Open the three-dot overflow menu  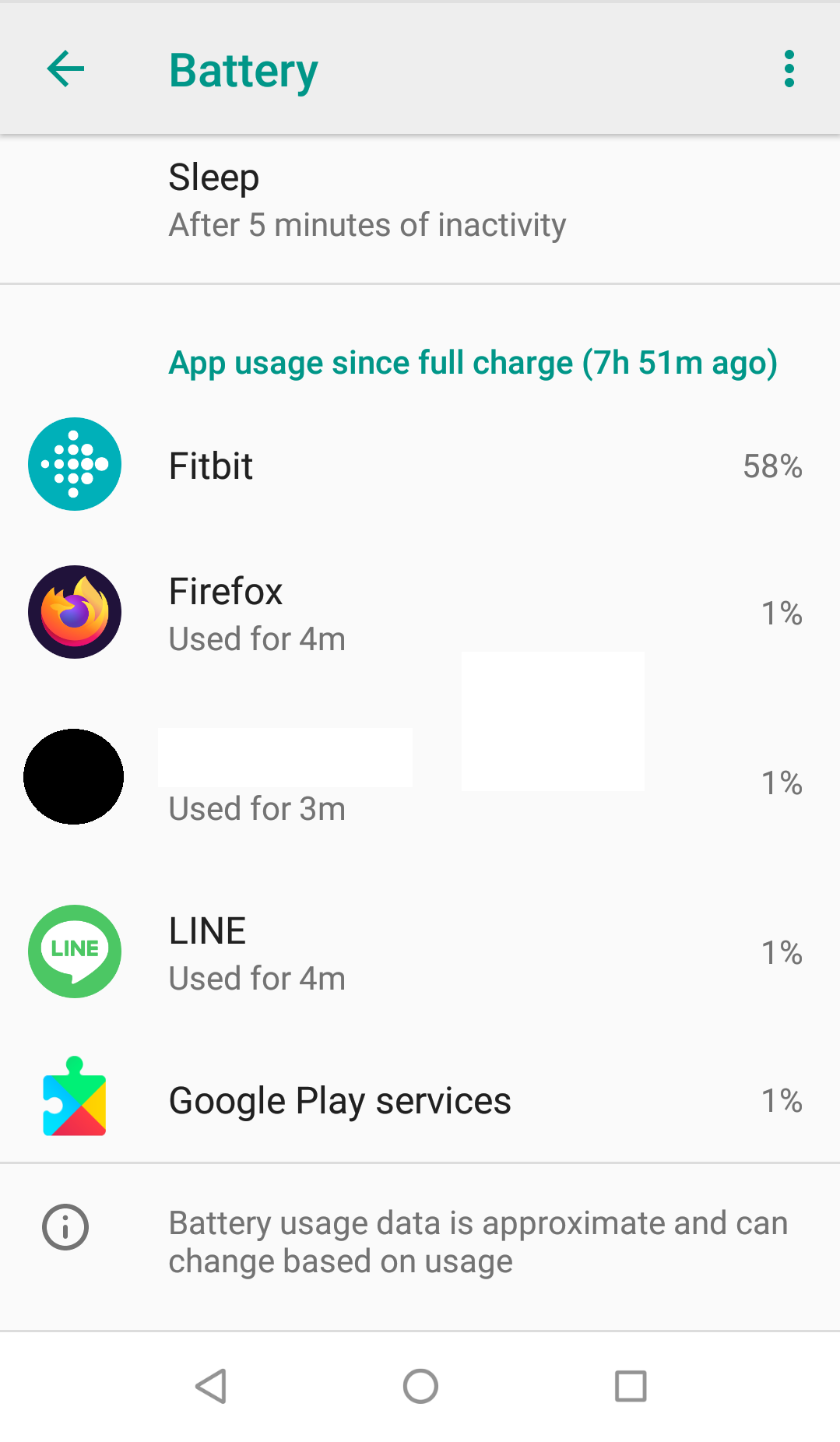pos(789,69)
